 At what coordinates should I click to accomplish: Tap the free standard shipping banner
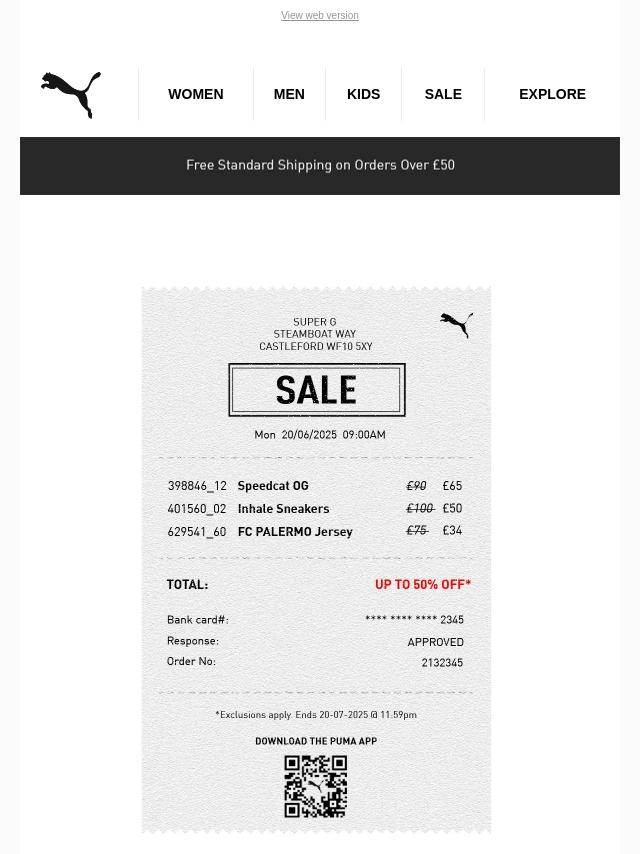pos(320,165)
